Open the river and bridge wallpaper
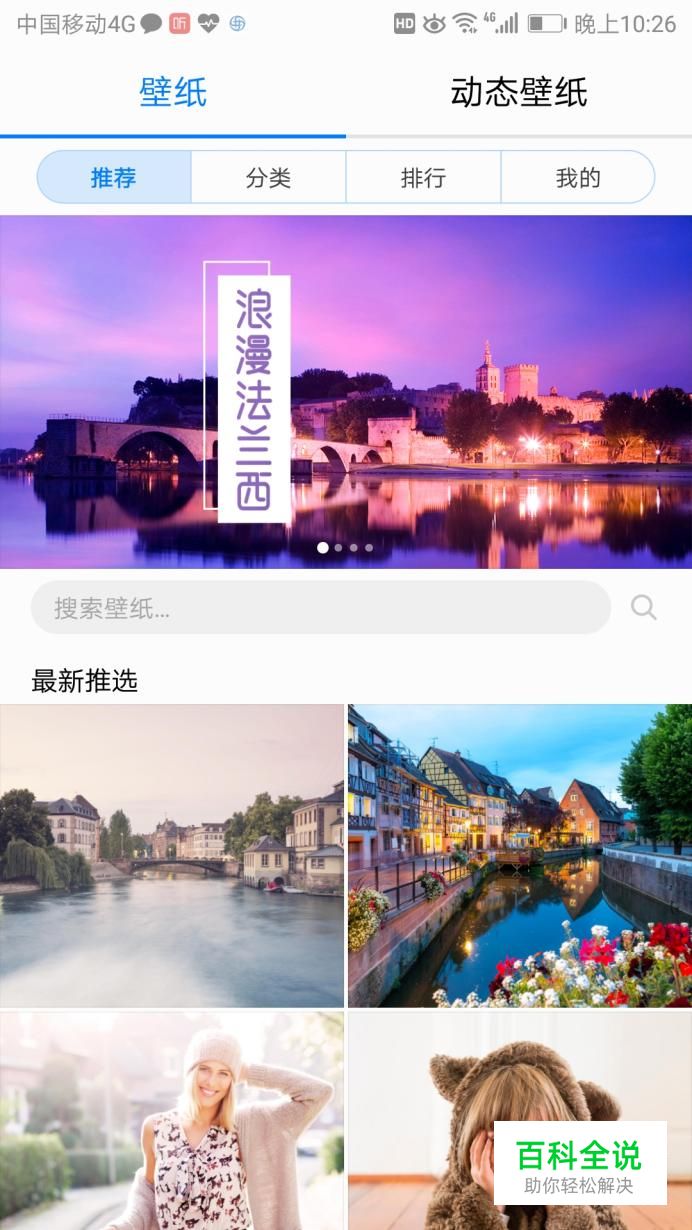The image size is (692, 1230). (172, 855)
